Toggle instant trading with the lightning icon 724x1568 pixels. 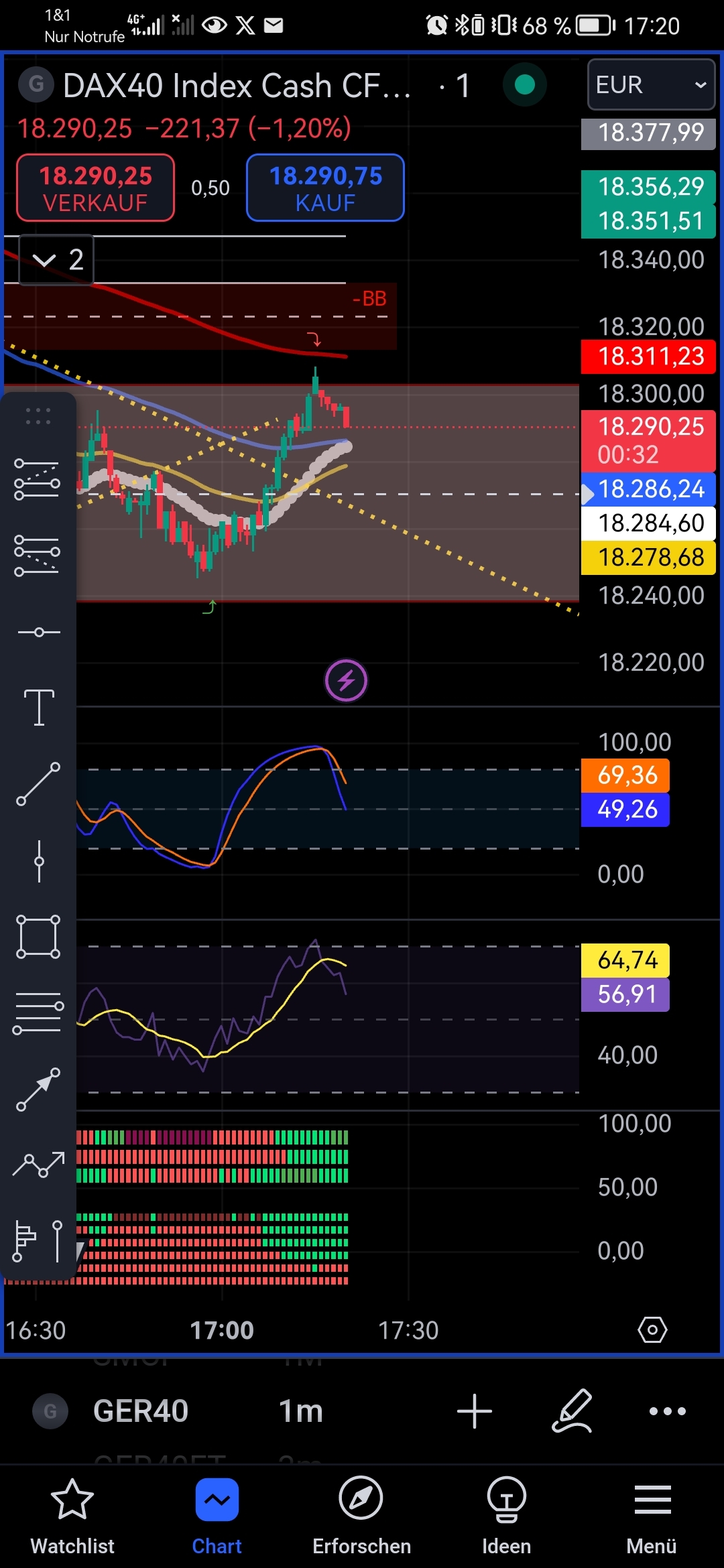pos(346,679)
